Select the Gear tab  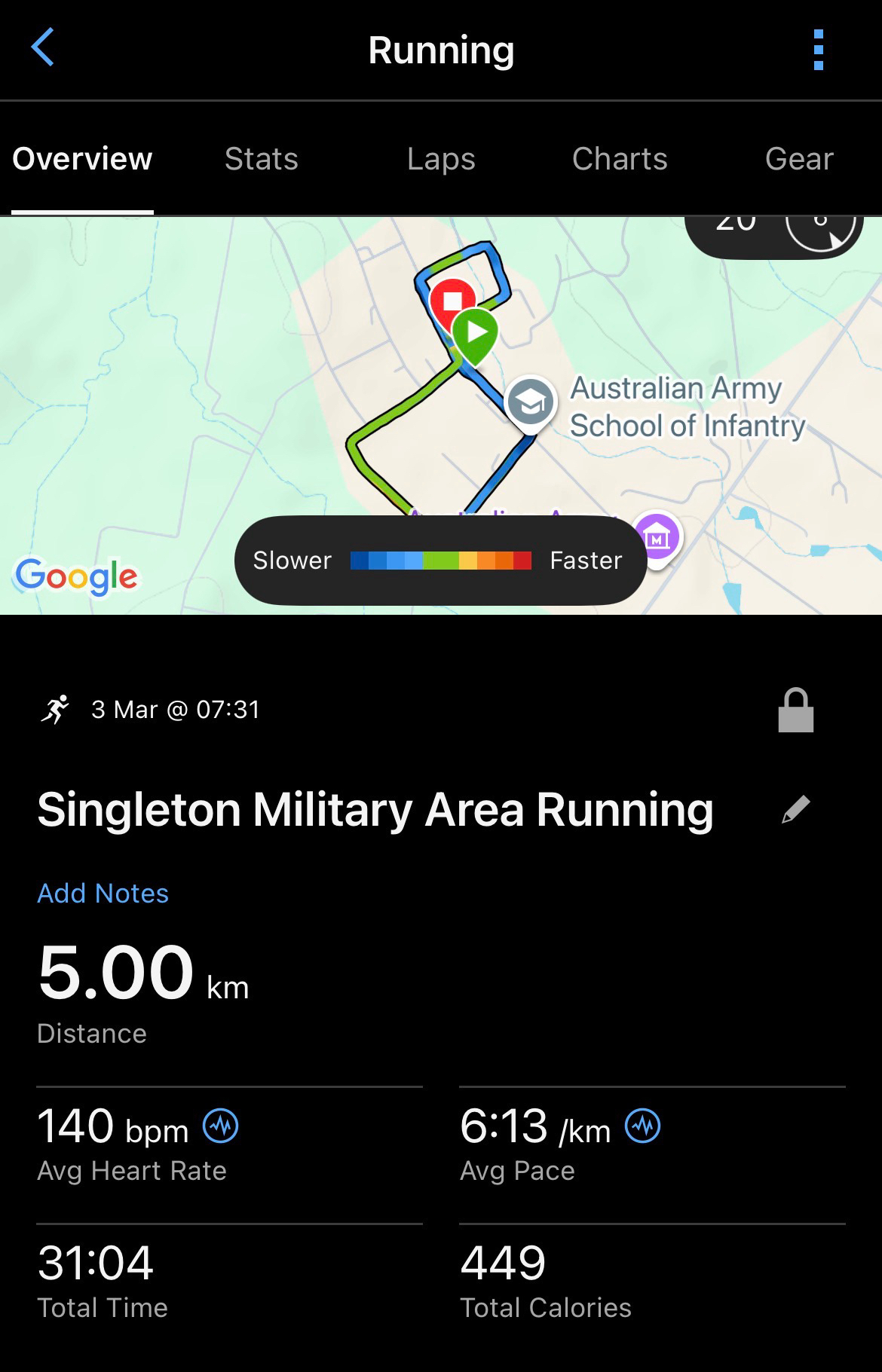coord(799,159)
